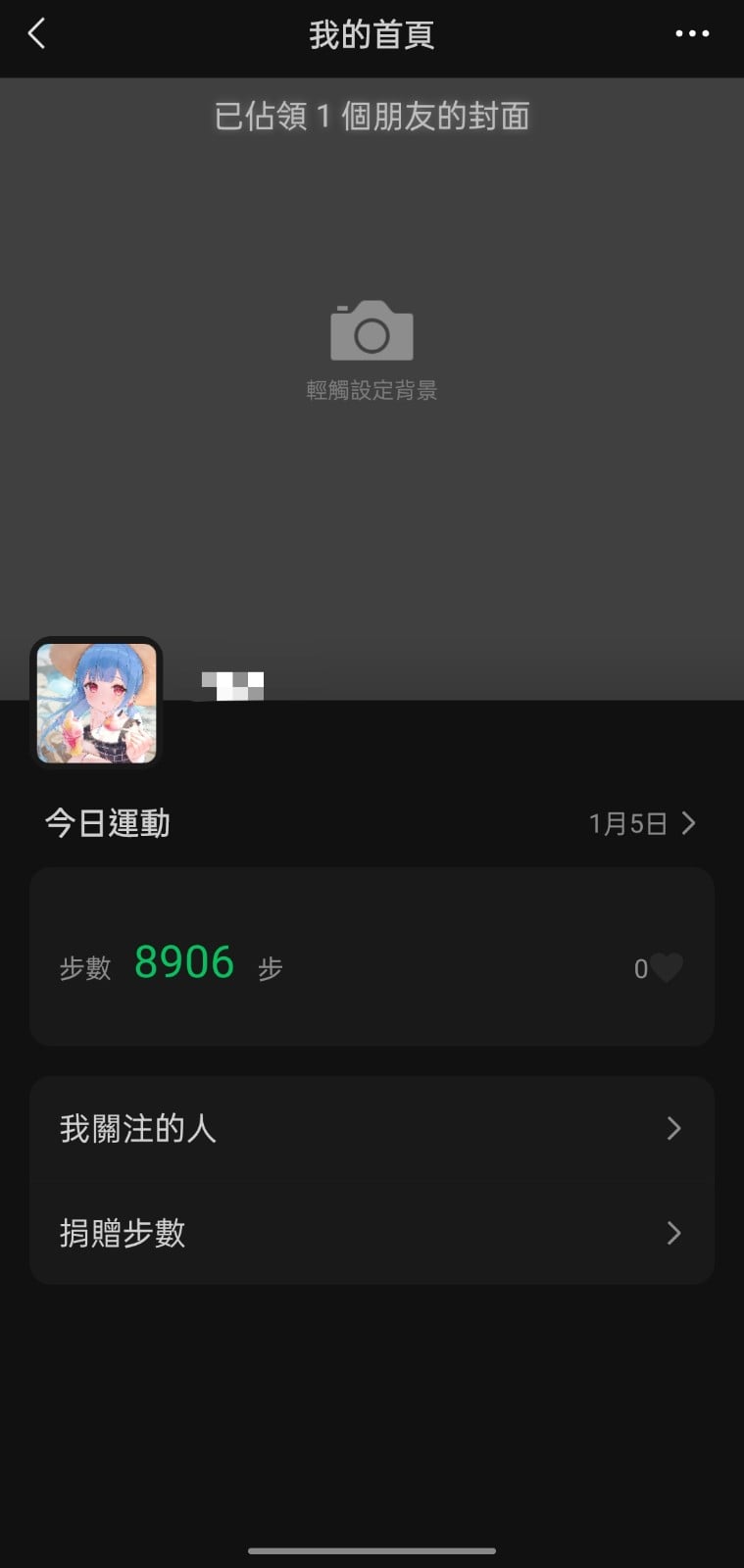Like today's steps with the heart
The width and height of the screenshot is (744, 1568).
667,968
